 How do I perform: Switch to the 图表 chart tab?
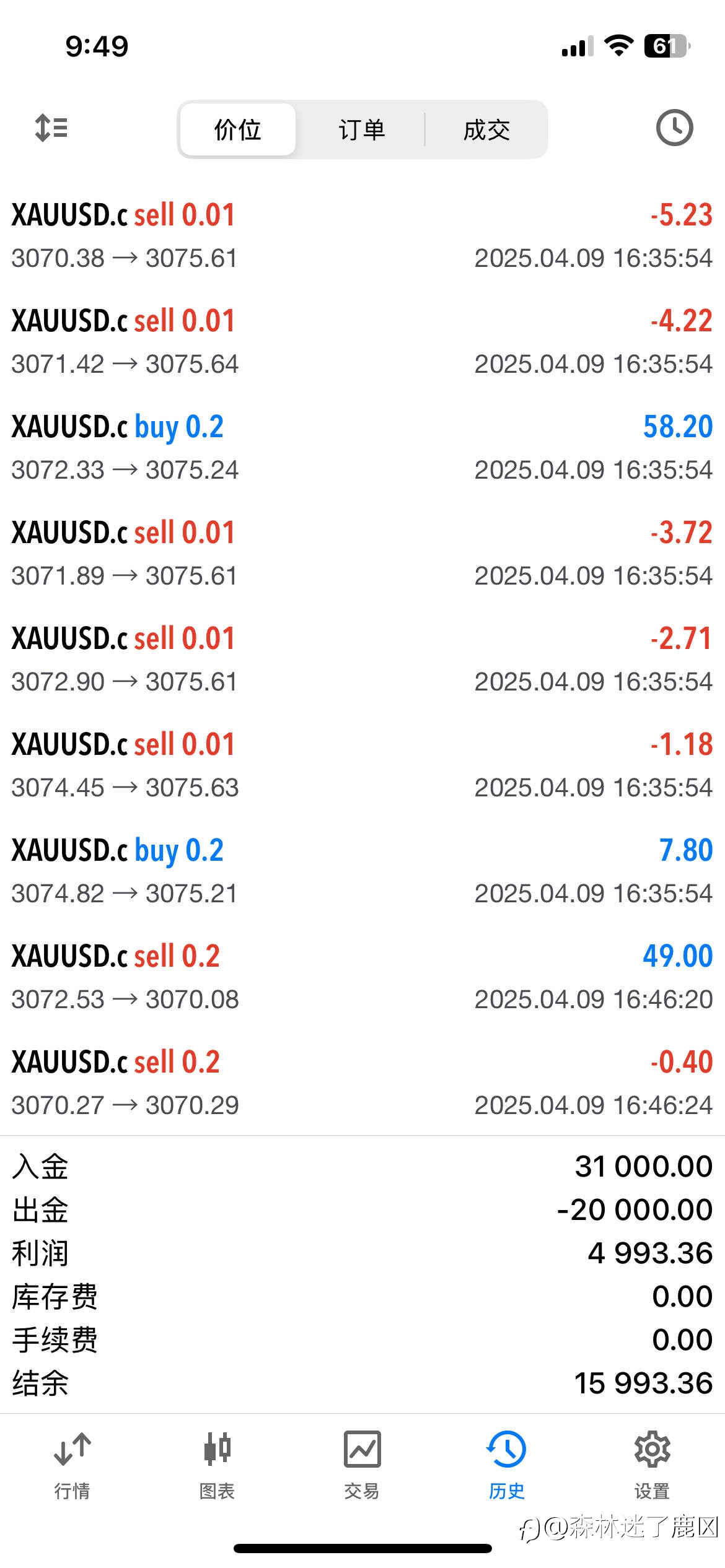[x=217, y=1465]
